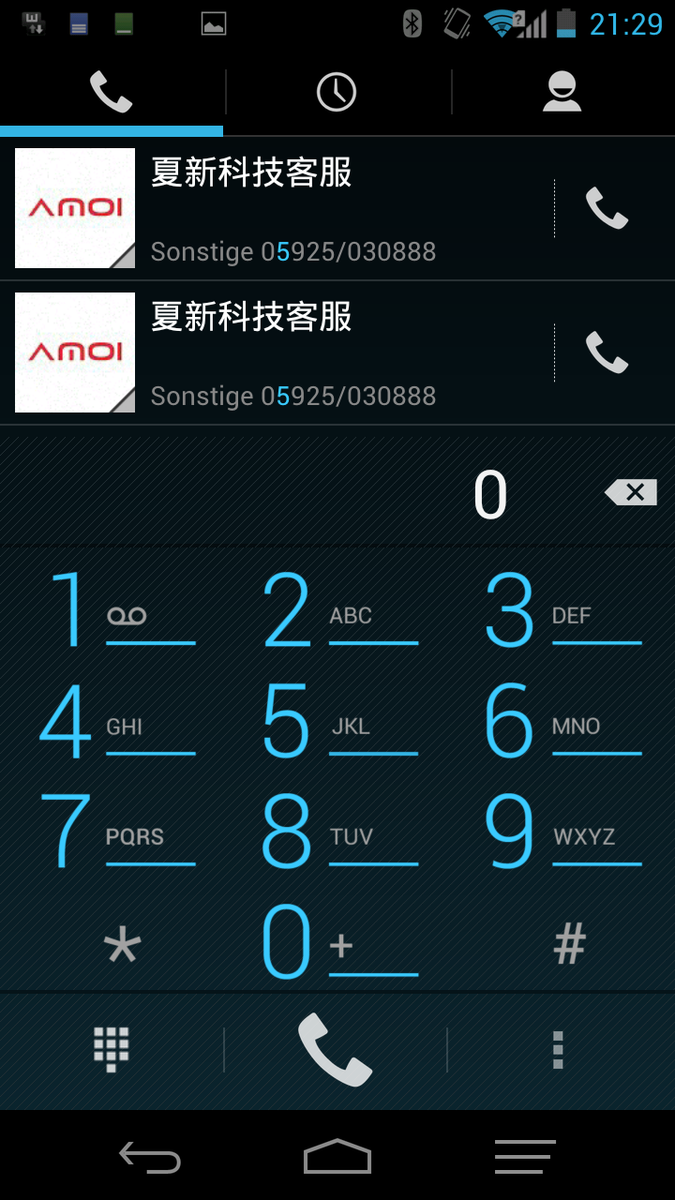
Task: Switch to the contacts tab
Action: coord(562,92)
